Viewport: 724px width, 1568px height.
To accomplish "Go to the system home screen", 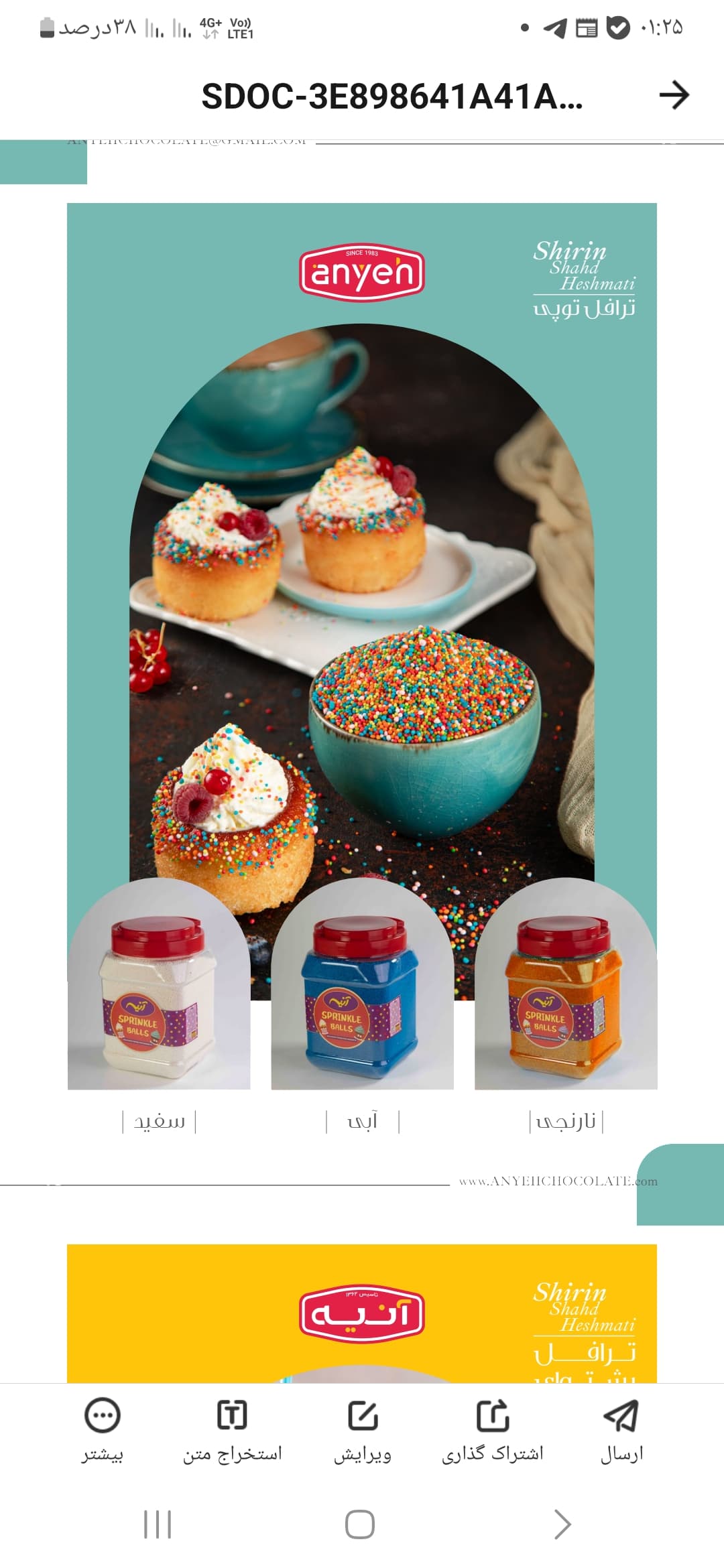I will (x=360, y=1524).
